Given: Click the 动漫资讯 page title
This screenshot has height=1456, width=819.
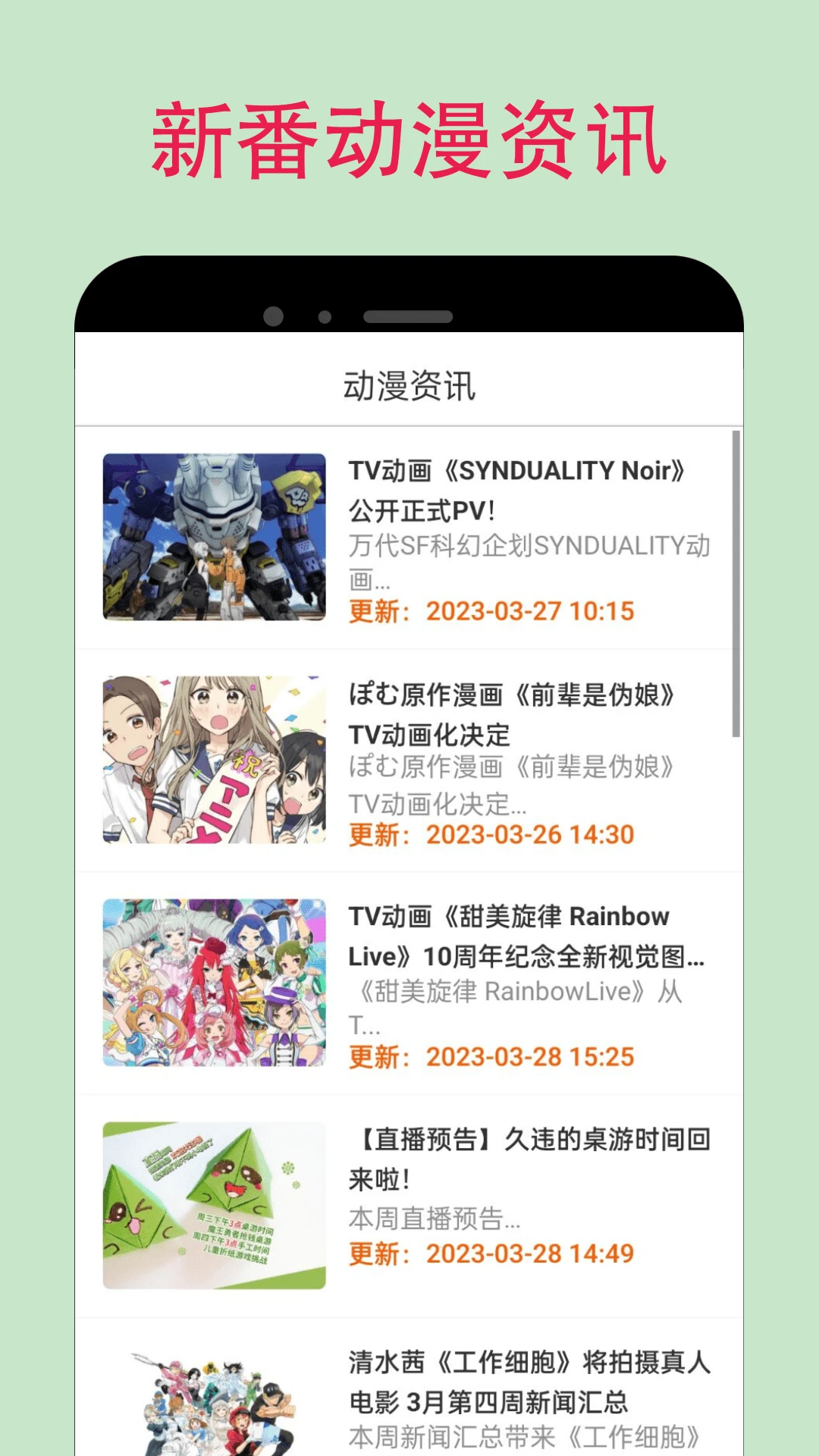Looking at the screenshot, I should (409, 385).
